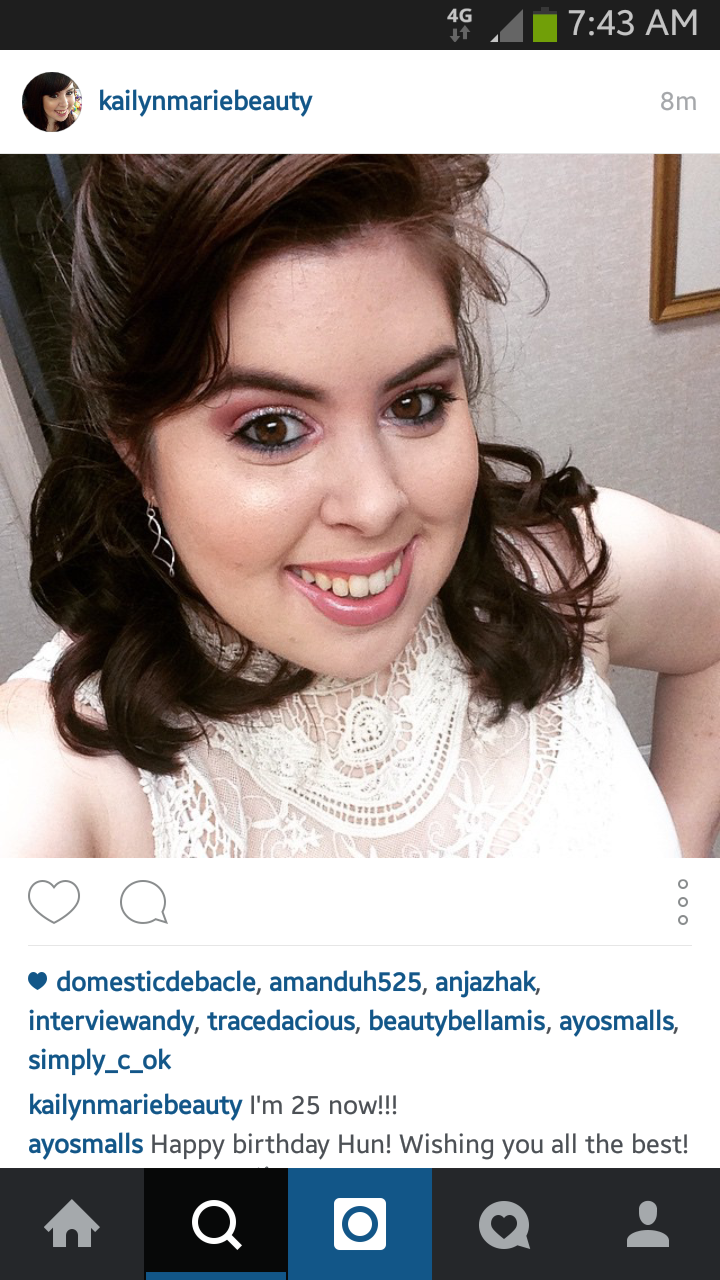The height and width of the screenshot is (1280, 720).
Task: Open ayosmalls' profile from the birthday comment
Action: (x=86, y=1144)
